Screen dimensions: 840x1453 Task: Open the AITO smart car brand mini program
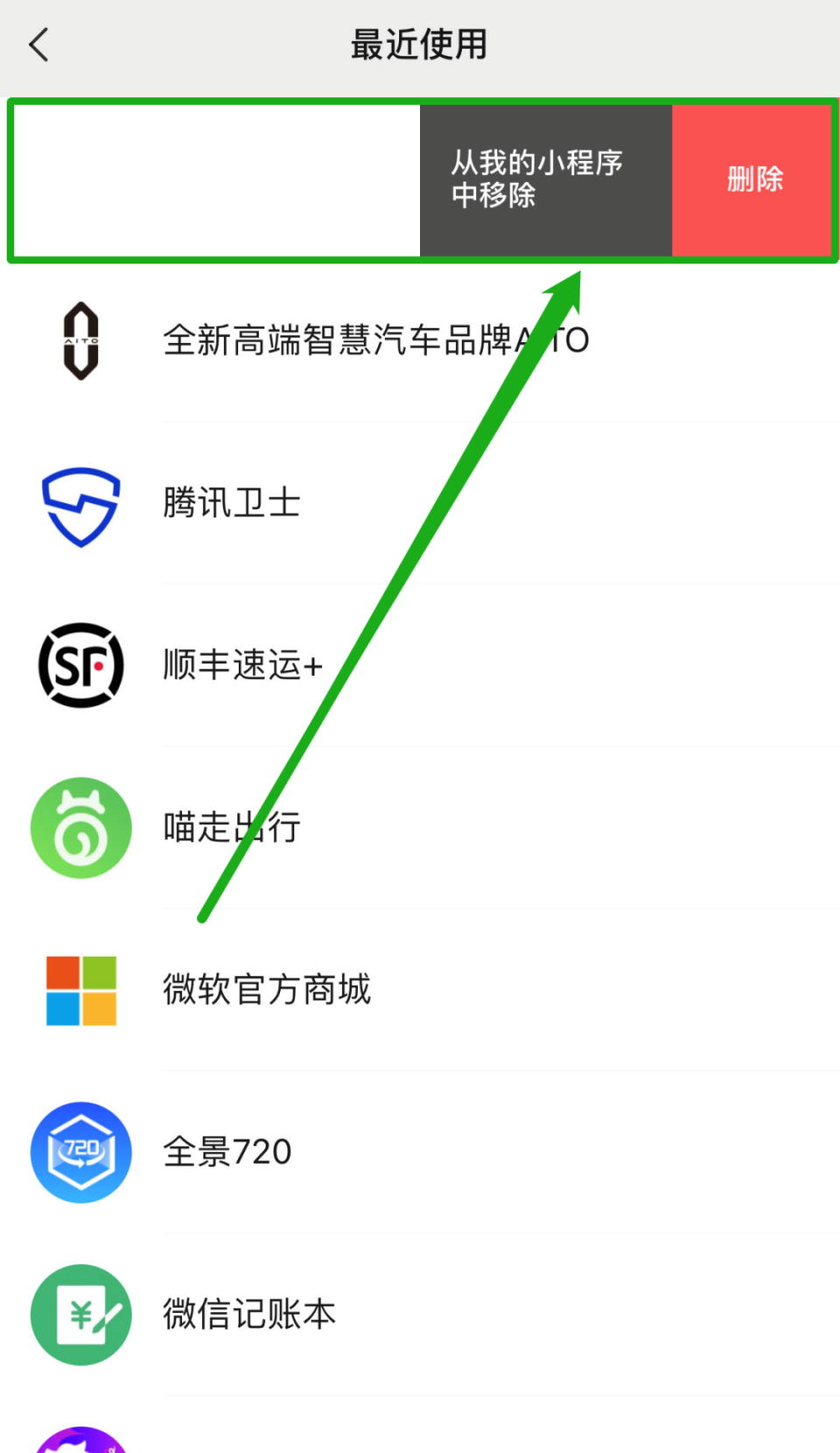[81, 340]
